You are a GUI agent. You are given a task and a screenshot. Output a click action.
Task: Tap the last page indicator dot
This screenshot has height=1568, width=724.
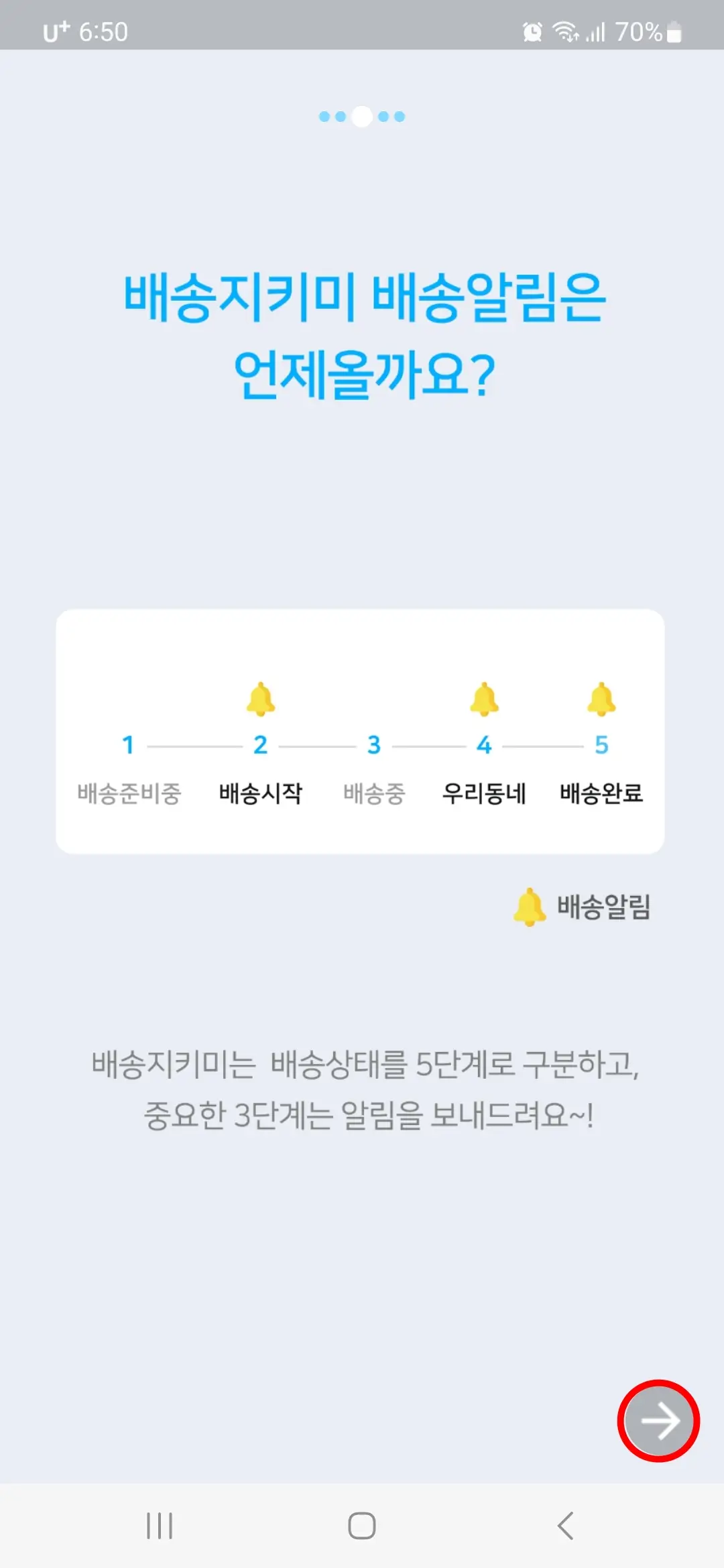(398, 115)
